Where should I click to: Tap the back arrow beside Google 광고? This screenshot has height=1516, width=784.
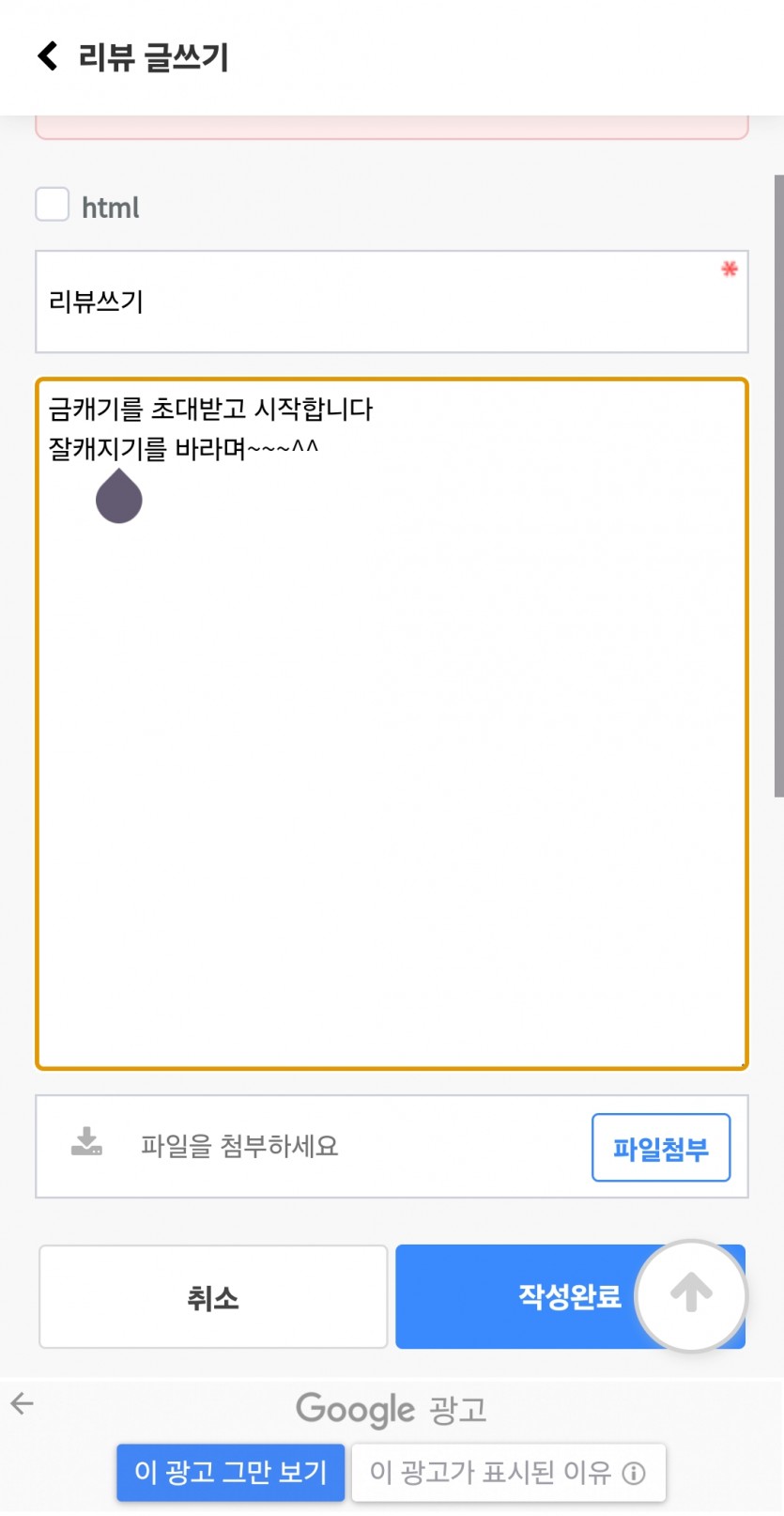23,1404
